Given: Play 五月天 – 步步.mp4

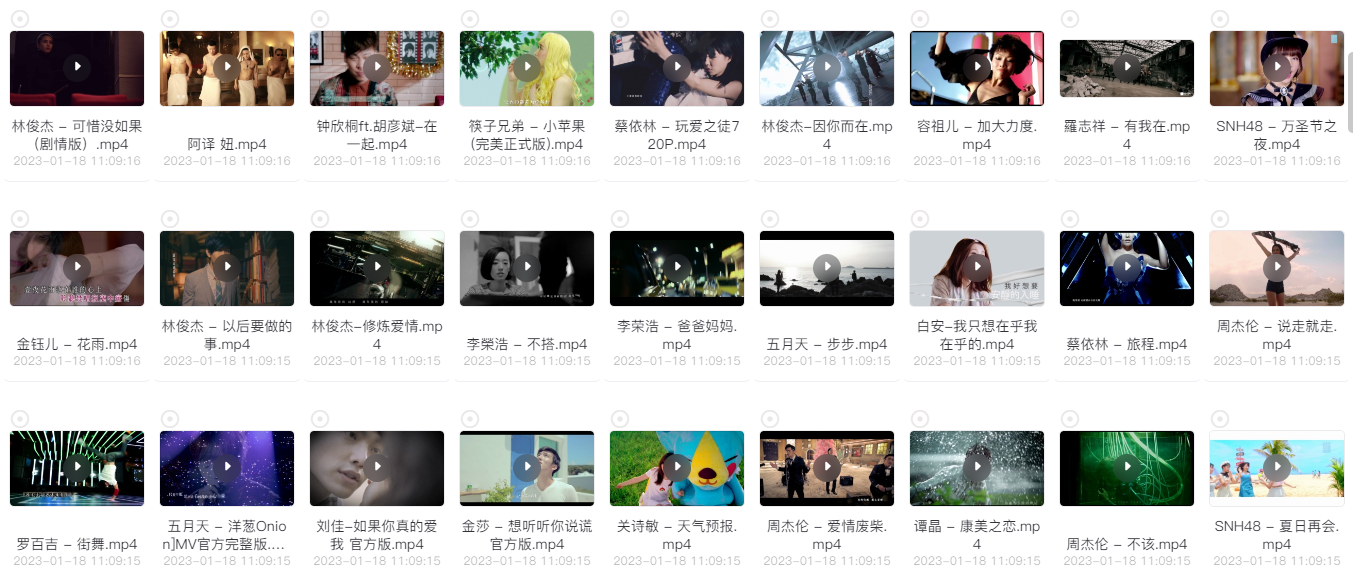Looking at the screenshot, I should pyautogui.click(x=827, y=268).
